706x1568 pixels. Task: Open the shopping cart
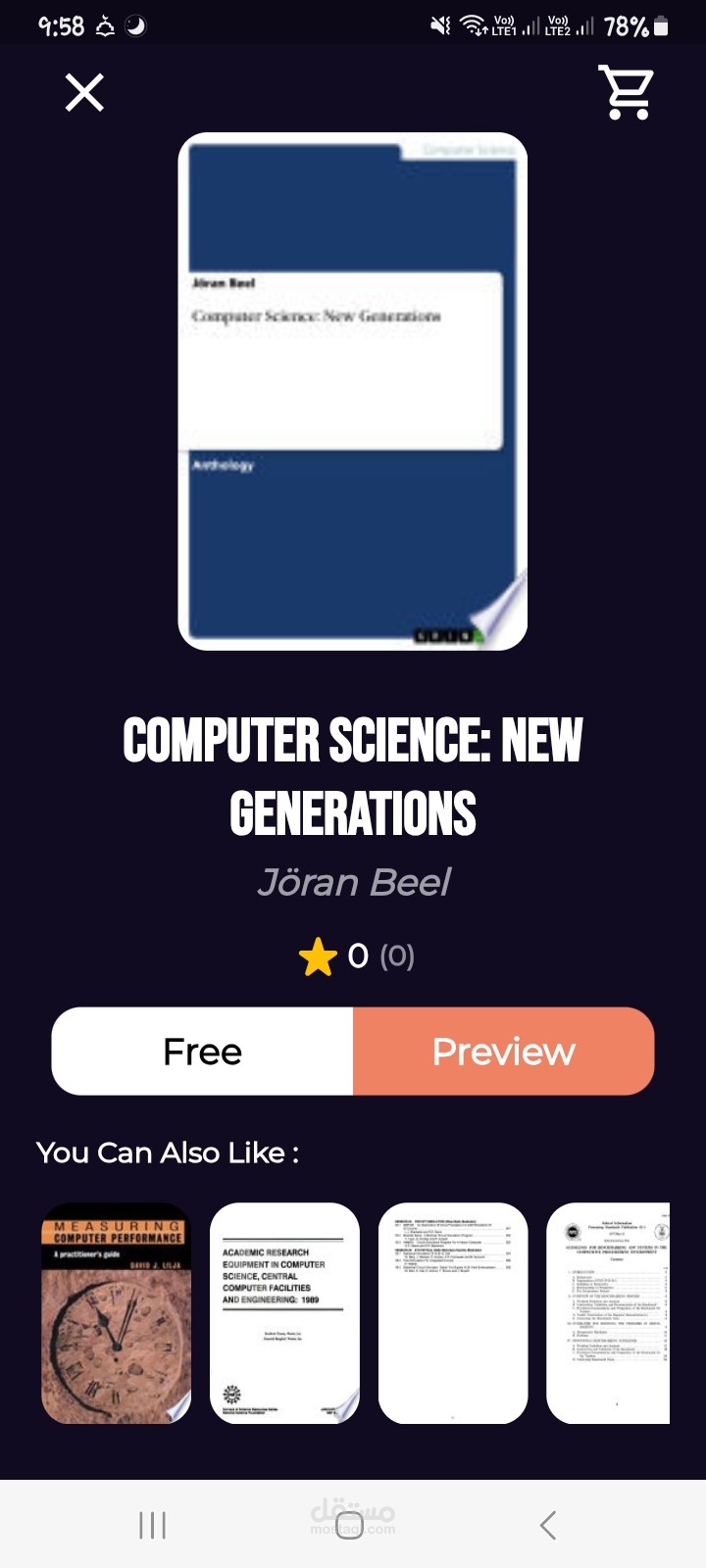tap(627, 92)
